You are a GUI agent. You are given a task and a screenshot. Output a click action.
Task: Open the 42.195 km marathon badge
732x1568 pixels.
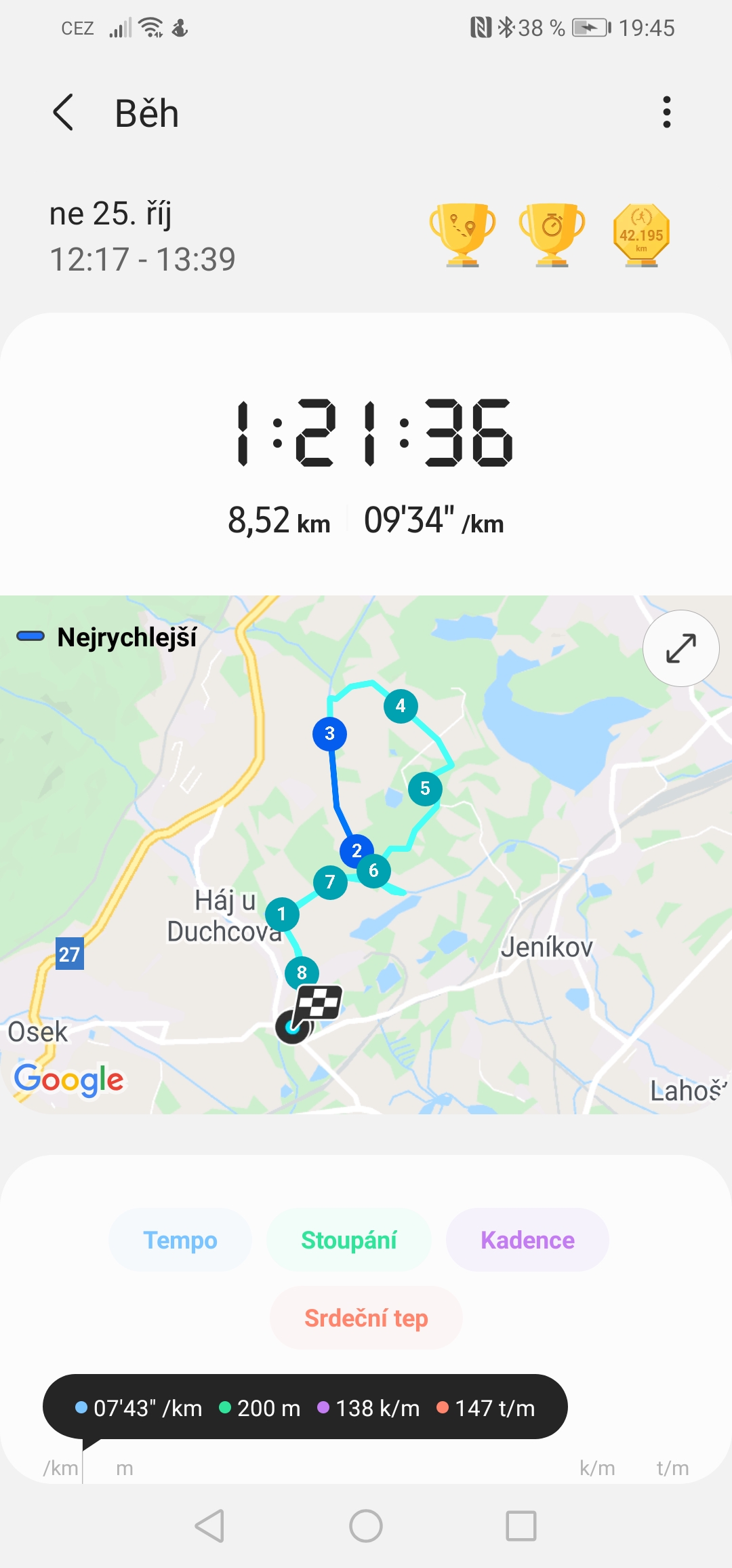click(641, 235)
